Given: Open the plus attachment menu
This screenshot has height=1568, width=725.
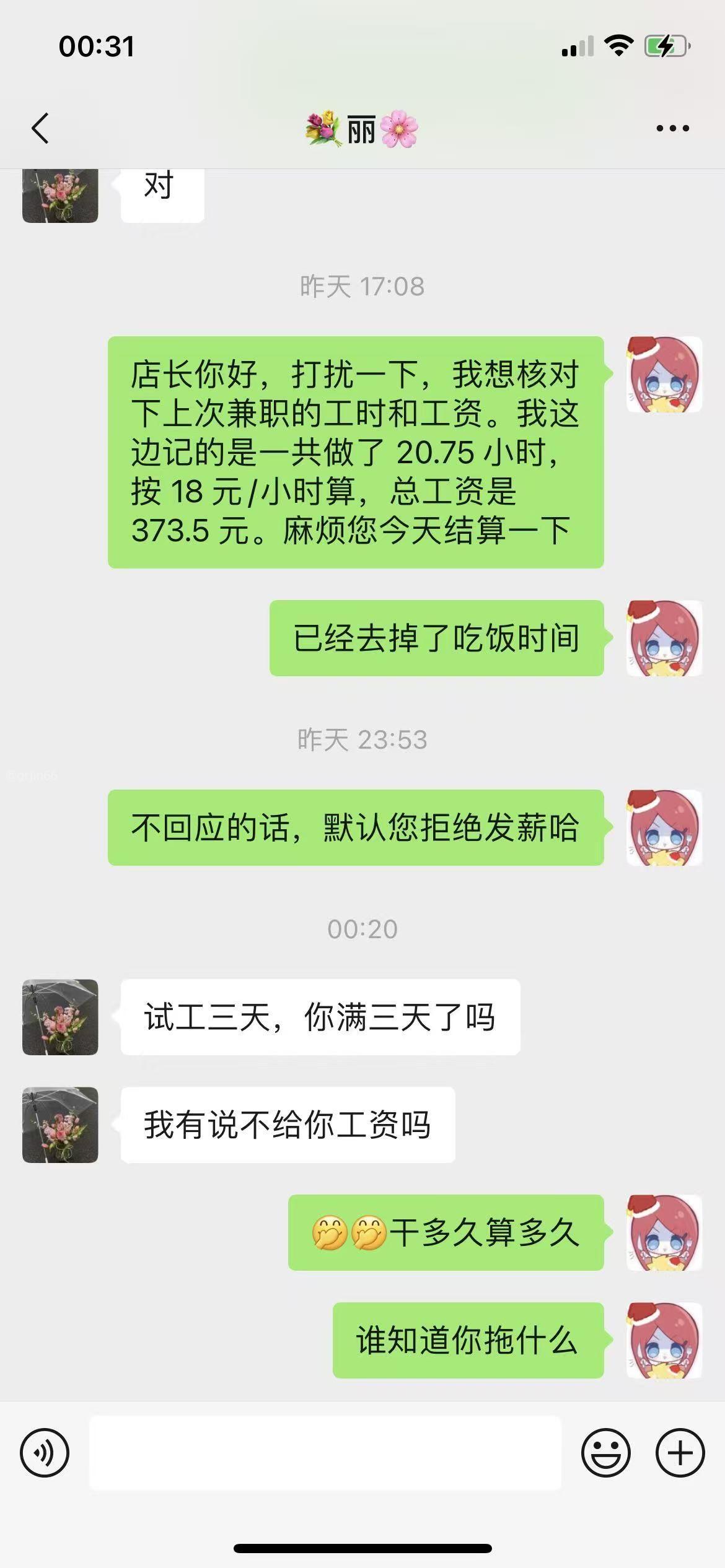Looking at the screenshot, I should click(x=680, y=1452).
